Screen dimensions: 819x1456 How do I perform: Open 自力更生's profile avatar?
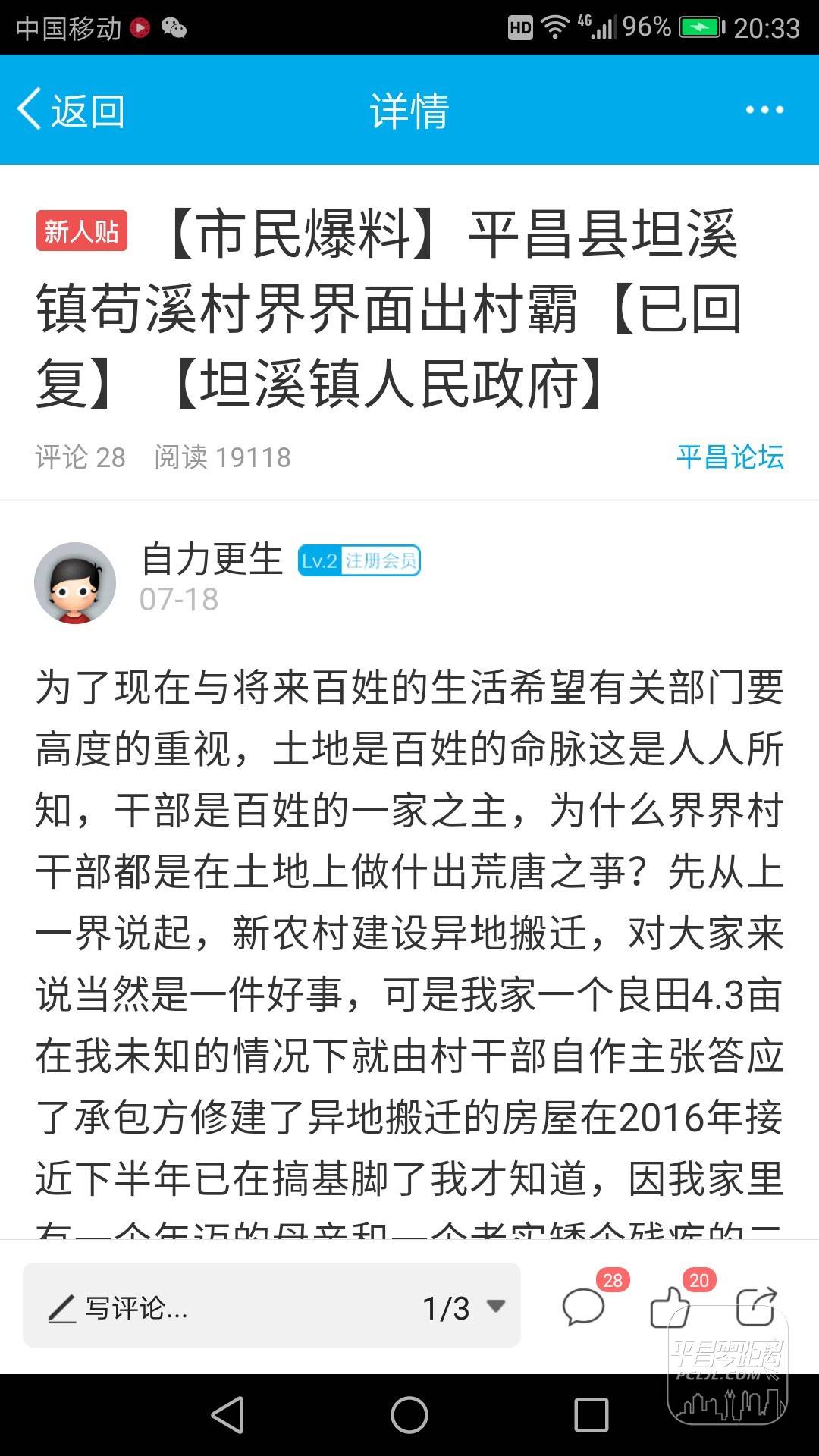pyautogui.click(x=75, y=583)
